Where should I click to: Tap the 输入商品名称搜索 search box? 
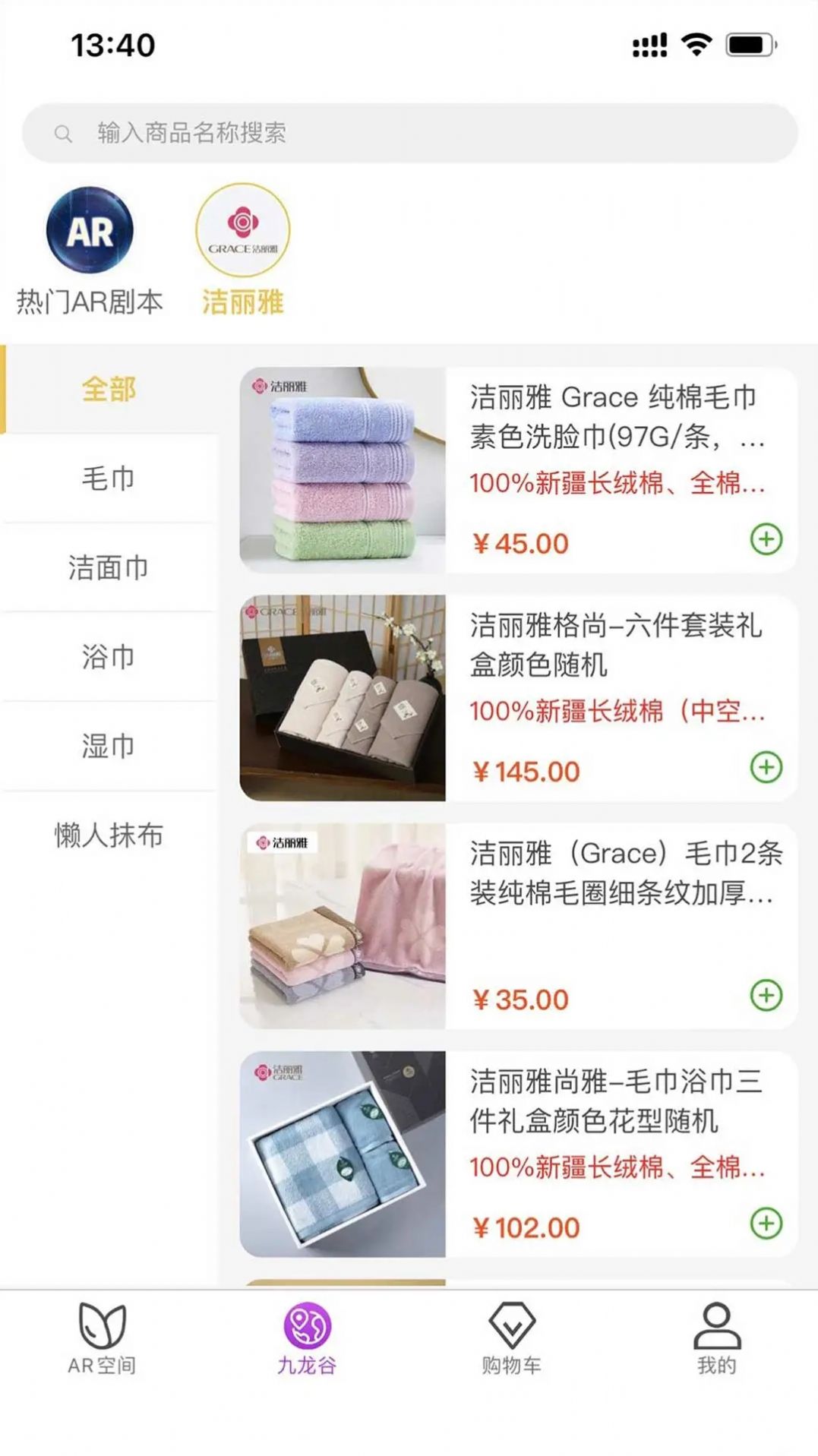point(410,133)
